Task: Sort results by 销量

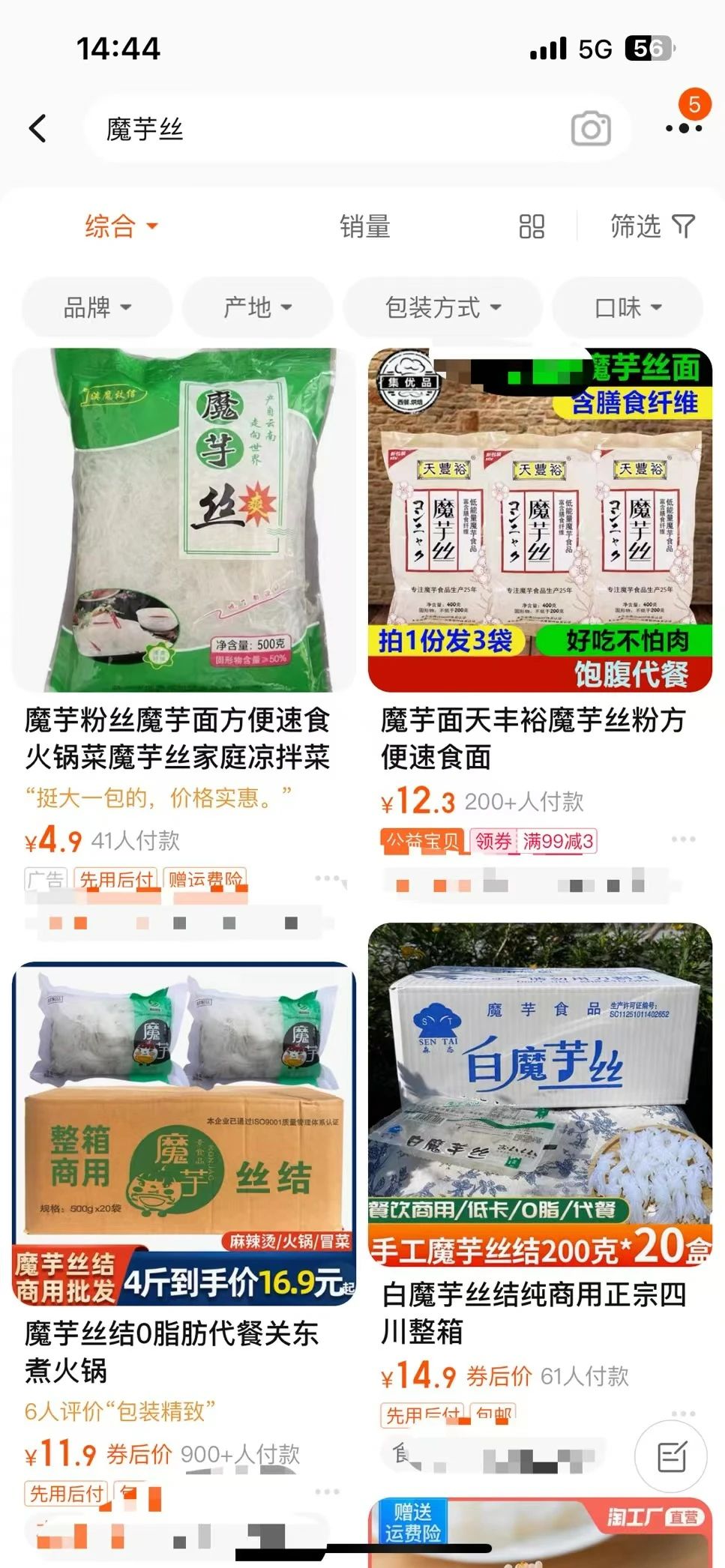Action: tap(364, 226)
